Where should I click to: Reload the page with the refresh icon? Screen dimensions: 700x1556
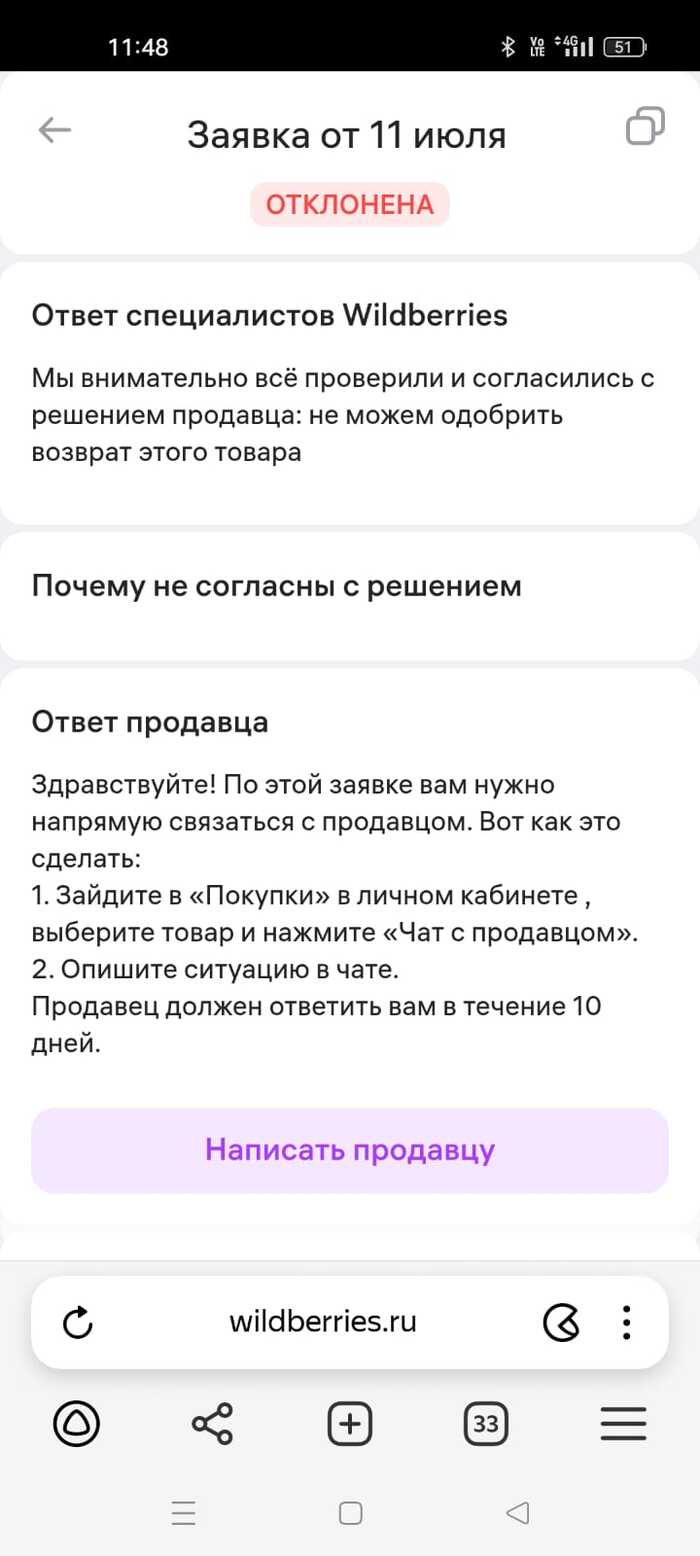pyautogui.click(x=77, y=1323)
